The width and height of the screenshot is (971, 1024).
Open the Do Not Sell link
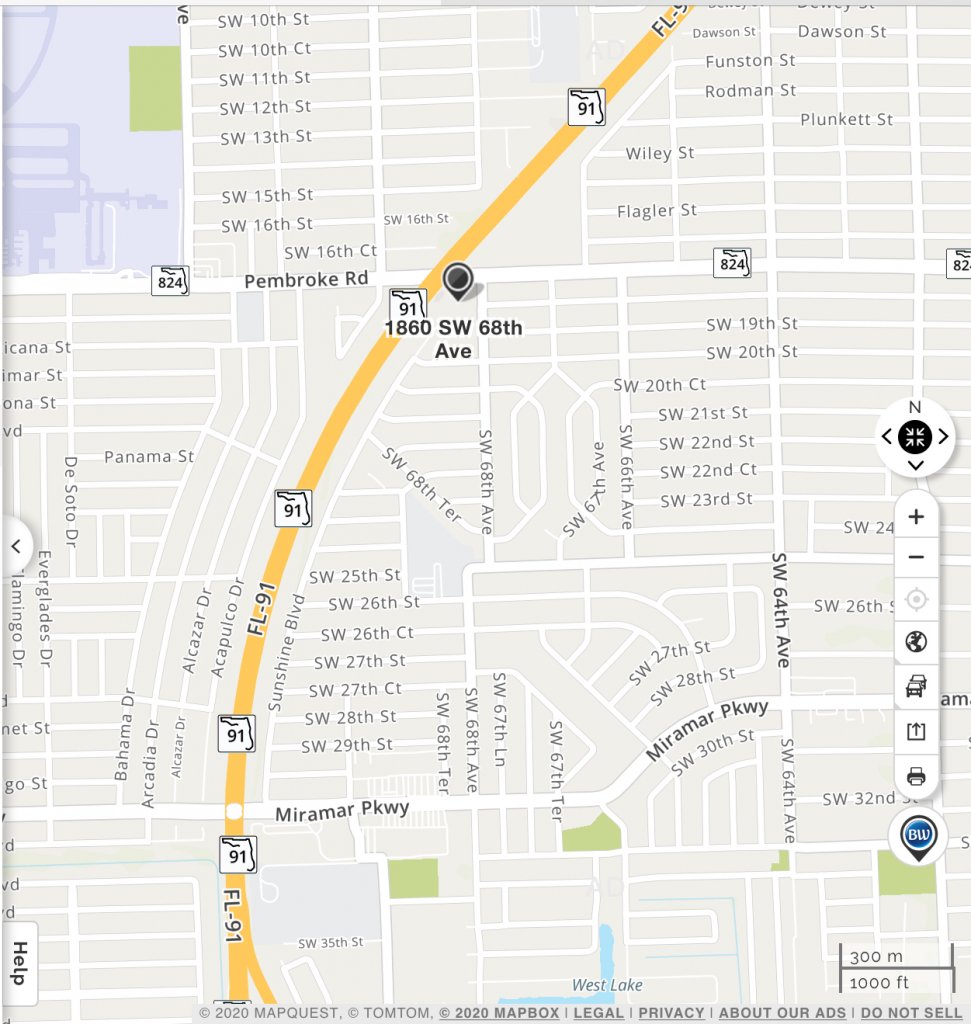pos(913,1013)
